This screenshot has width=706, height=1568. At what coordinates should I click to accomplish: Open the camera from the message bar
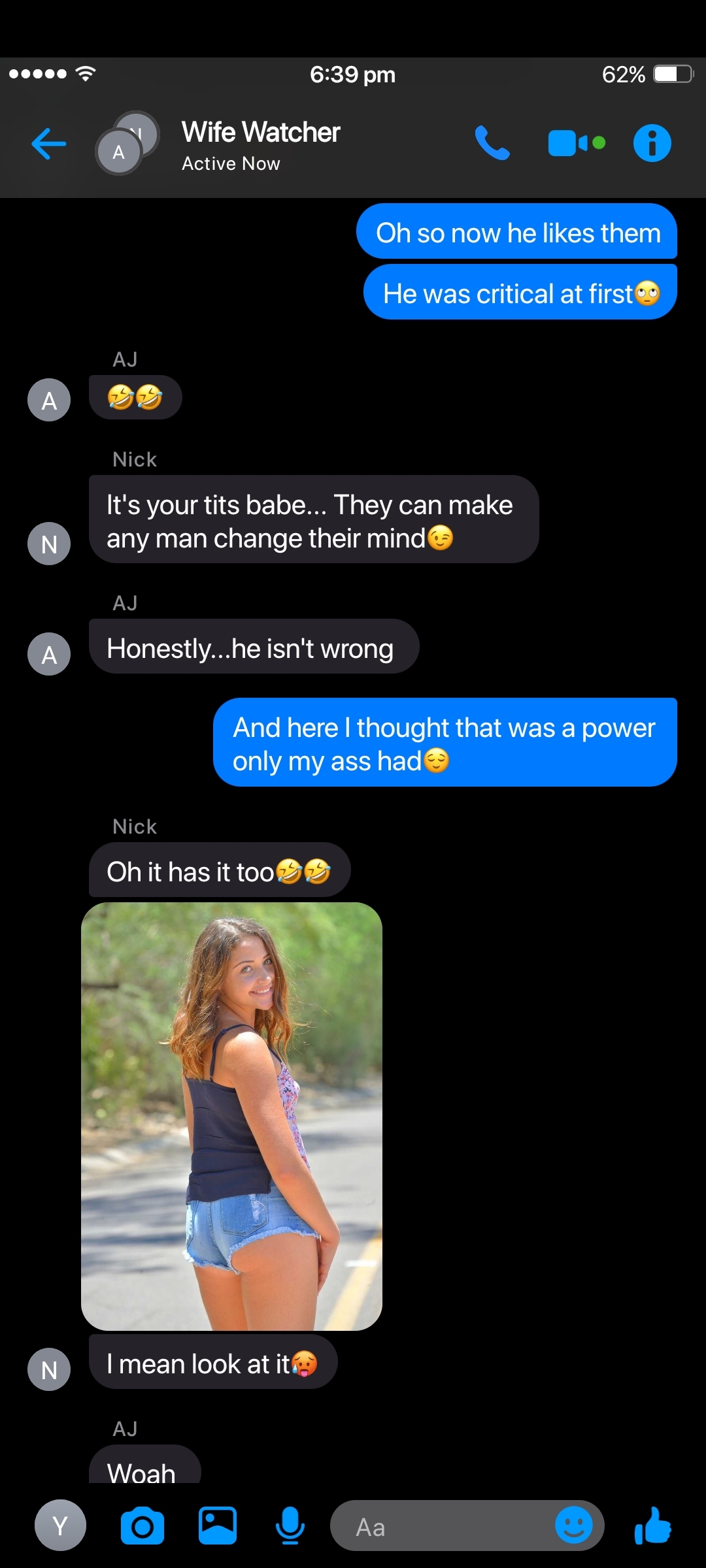click(143, 1526)
